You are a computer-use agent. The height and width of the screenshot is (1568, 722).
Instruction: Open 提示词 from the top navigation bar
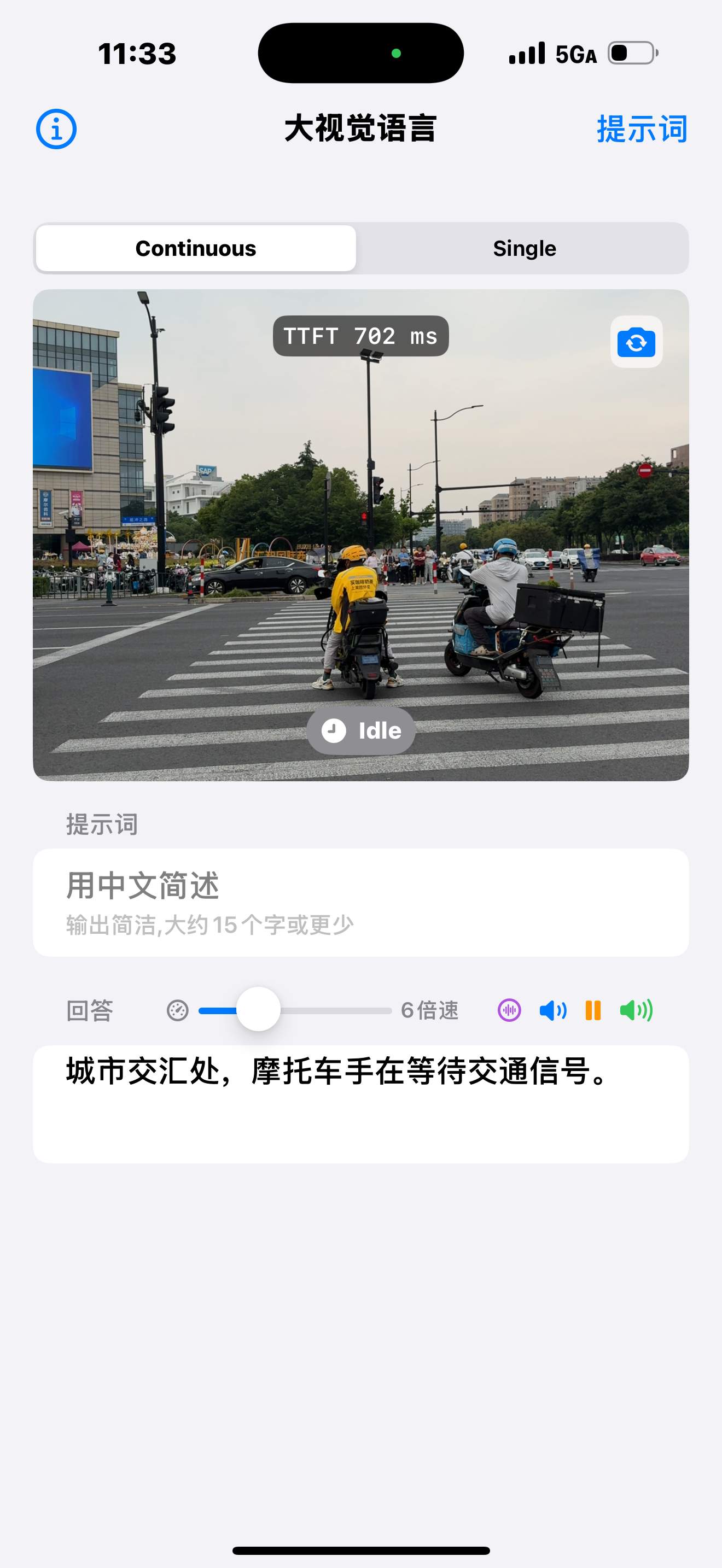click(642, 128)
